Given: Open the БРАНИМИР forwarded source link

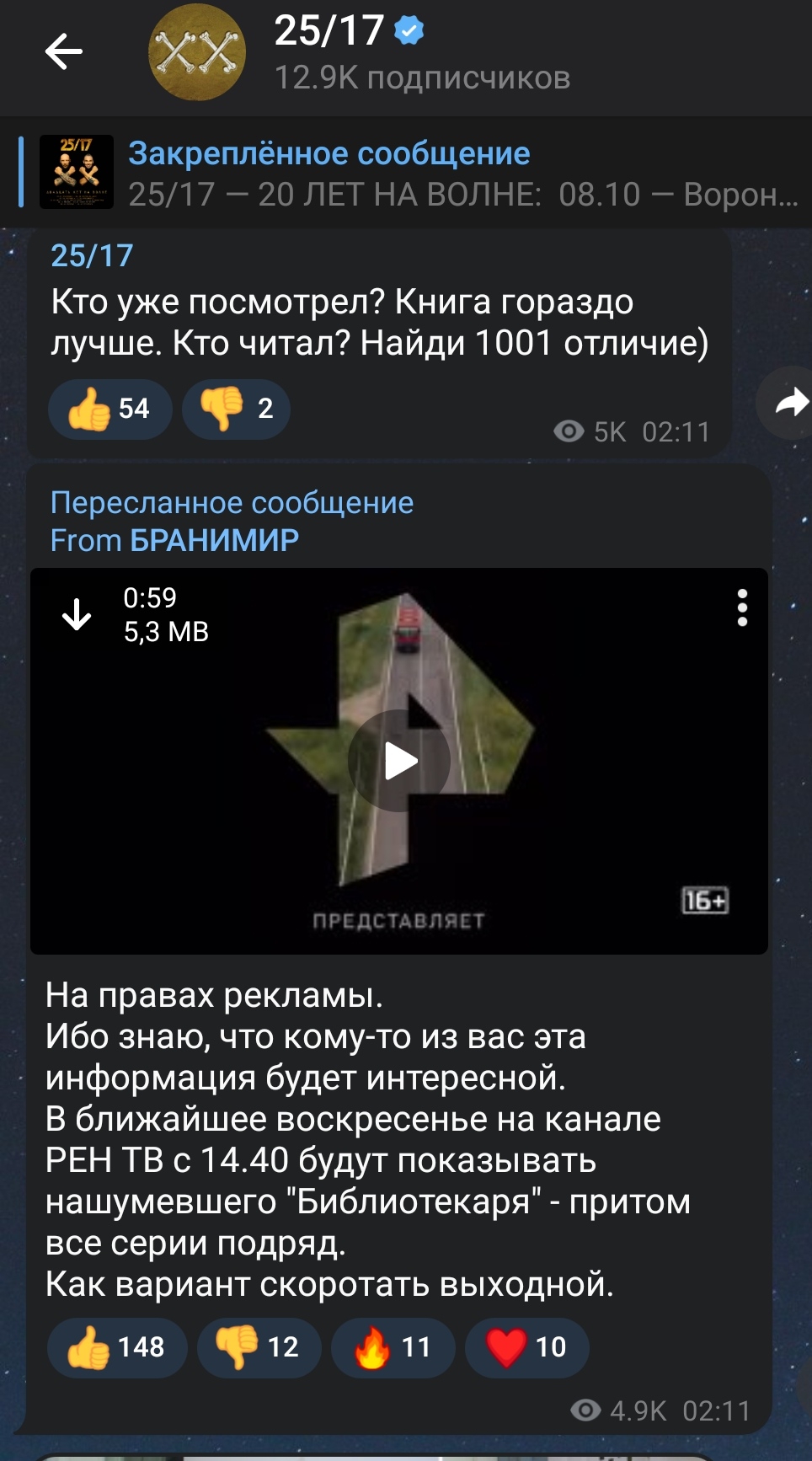Looking at the screenshot, I should [x=215, y=540].
